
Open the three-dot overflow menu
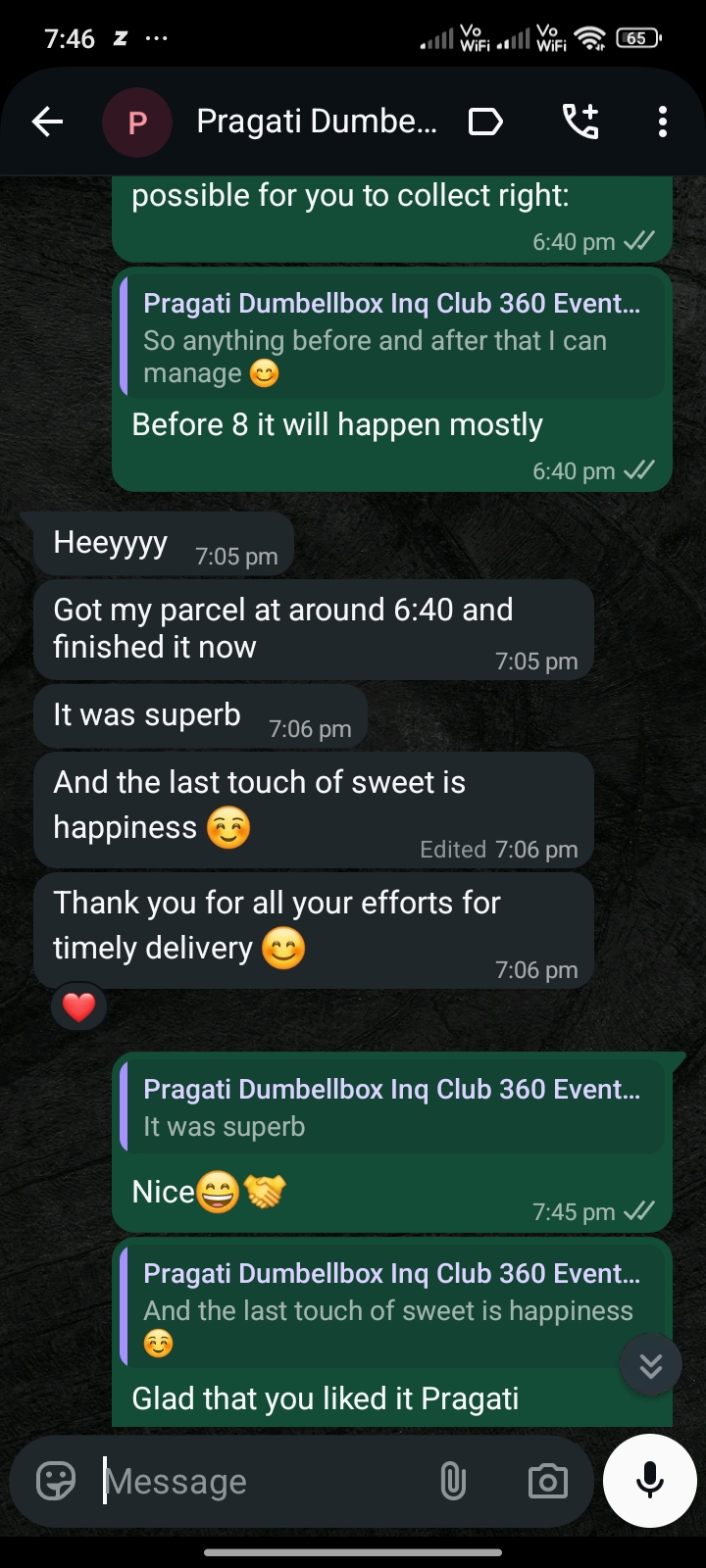point(663,122)
